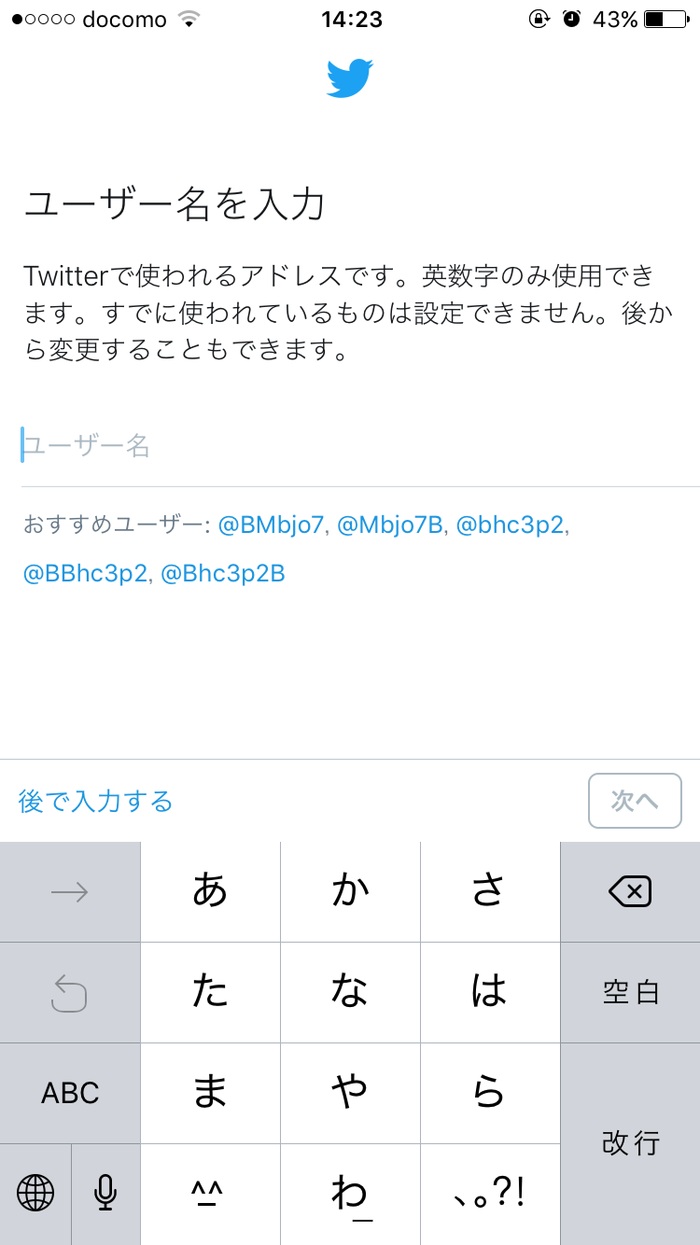
Task: Switch keyboard to ABC mode
Action: [70, 1093]
